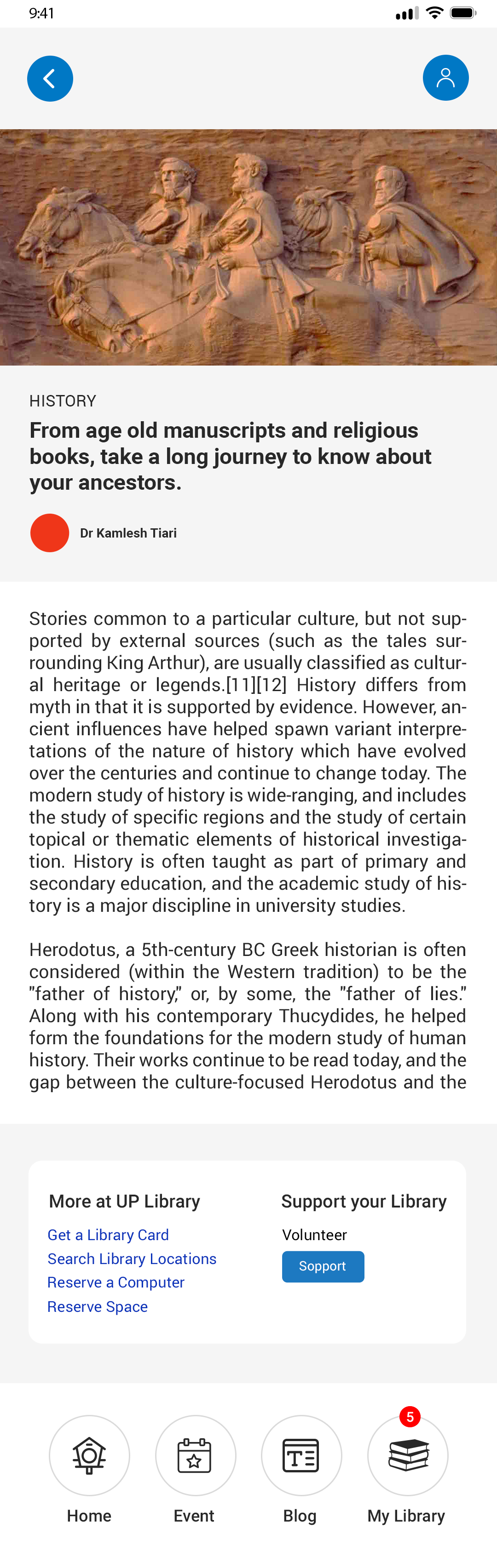Follow the Search Library Locations link
497x1568 pixels.
[x=132, y=1258]
